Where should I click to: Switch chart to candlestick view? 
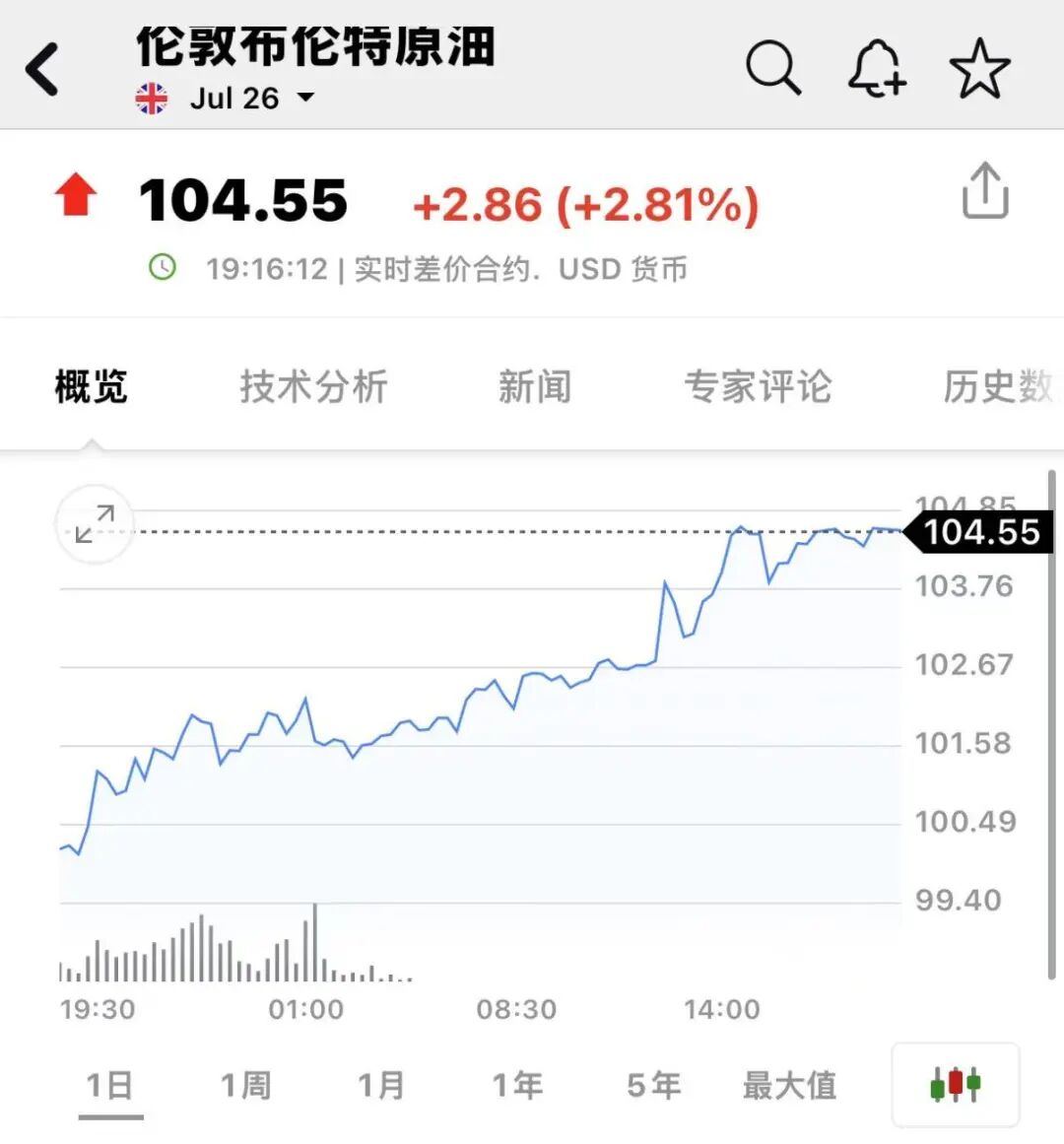click(953, 1085)
